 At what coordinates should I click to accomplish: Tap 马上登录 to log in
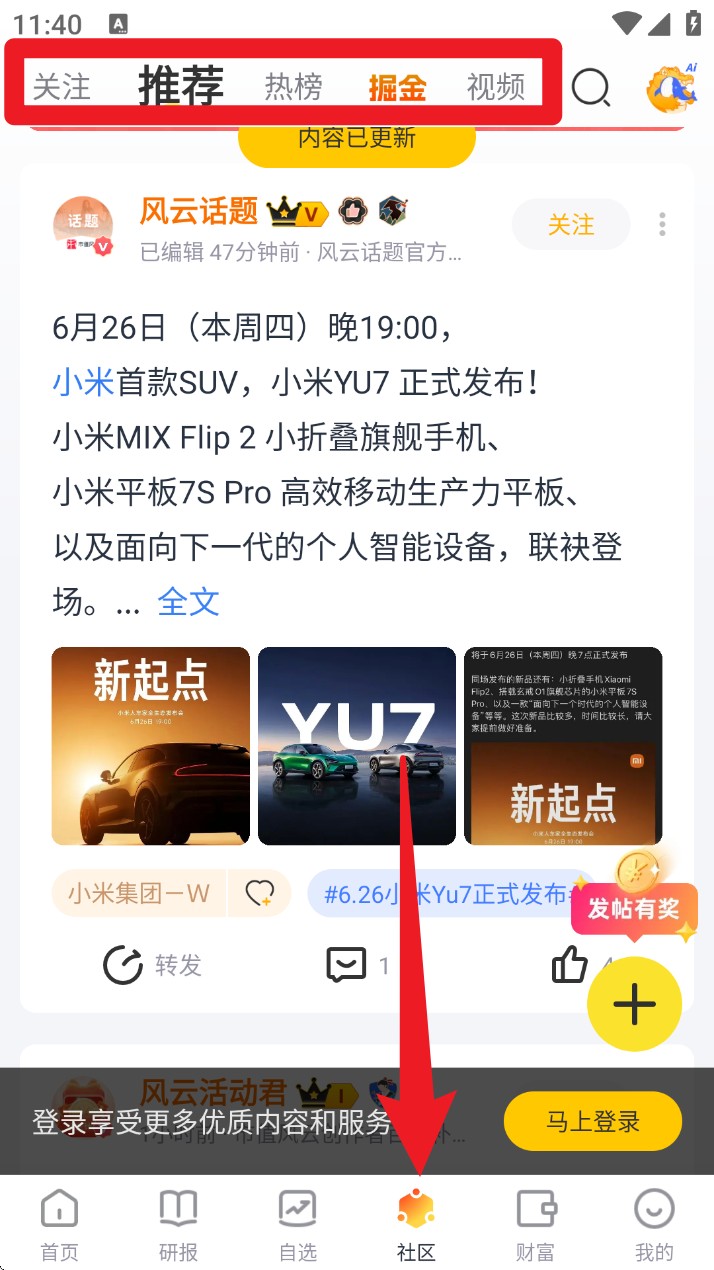pos(592,1121)
